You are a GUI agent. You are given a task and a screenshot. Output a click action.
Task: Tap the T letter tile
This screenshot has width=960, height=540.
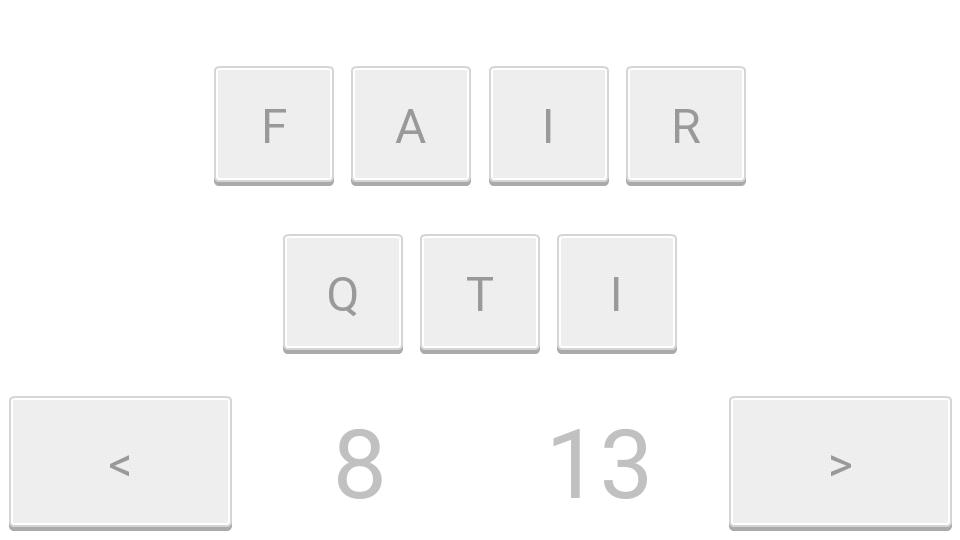[x=480, y=293]
